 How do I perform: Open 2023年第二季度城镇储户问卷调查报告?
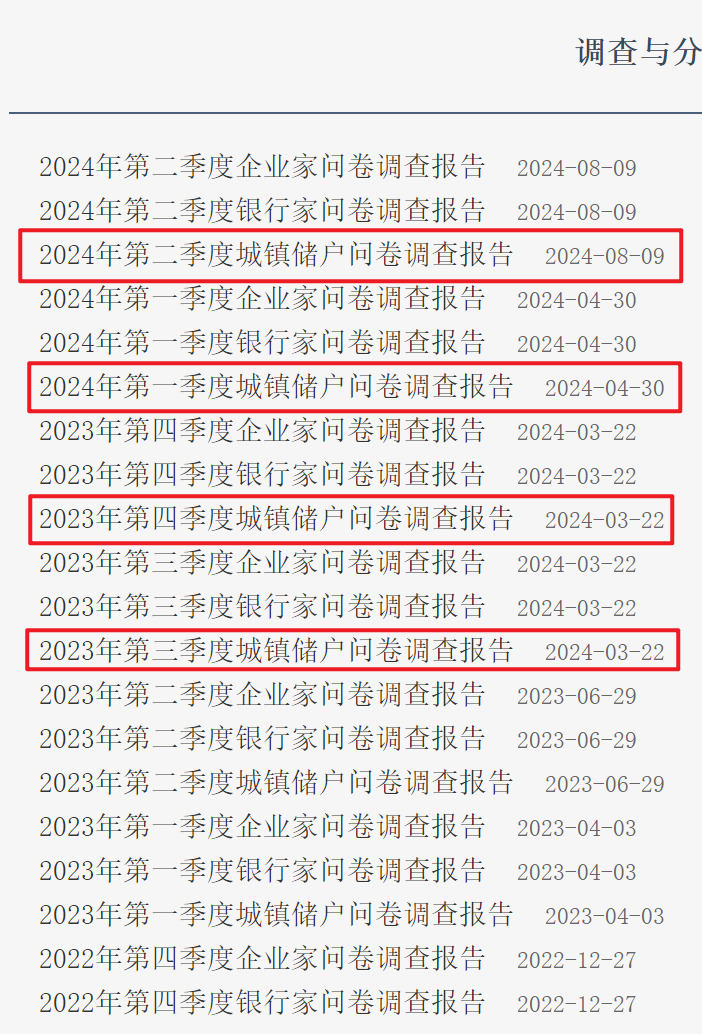click(x=276, y=783)
